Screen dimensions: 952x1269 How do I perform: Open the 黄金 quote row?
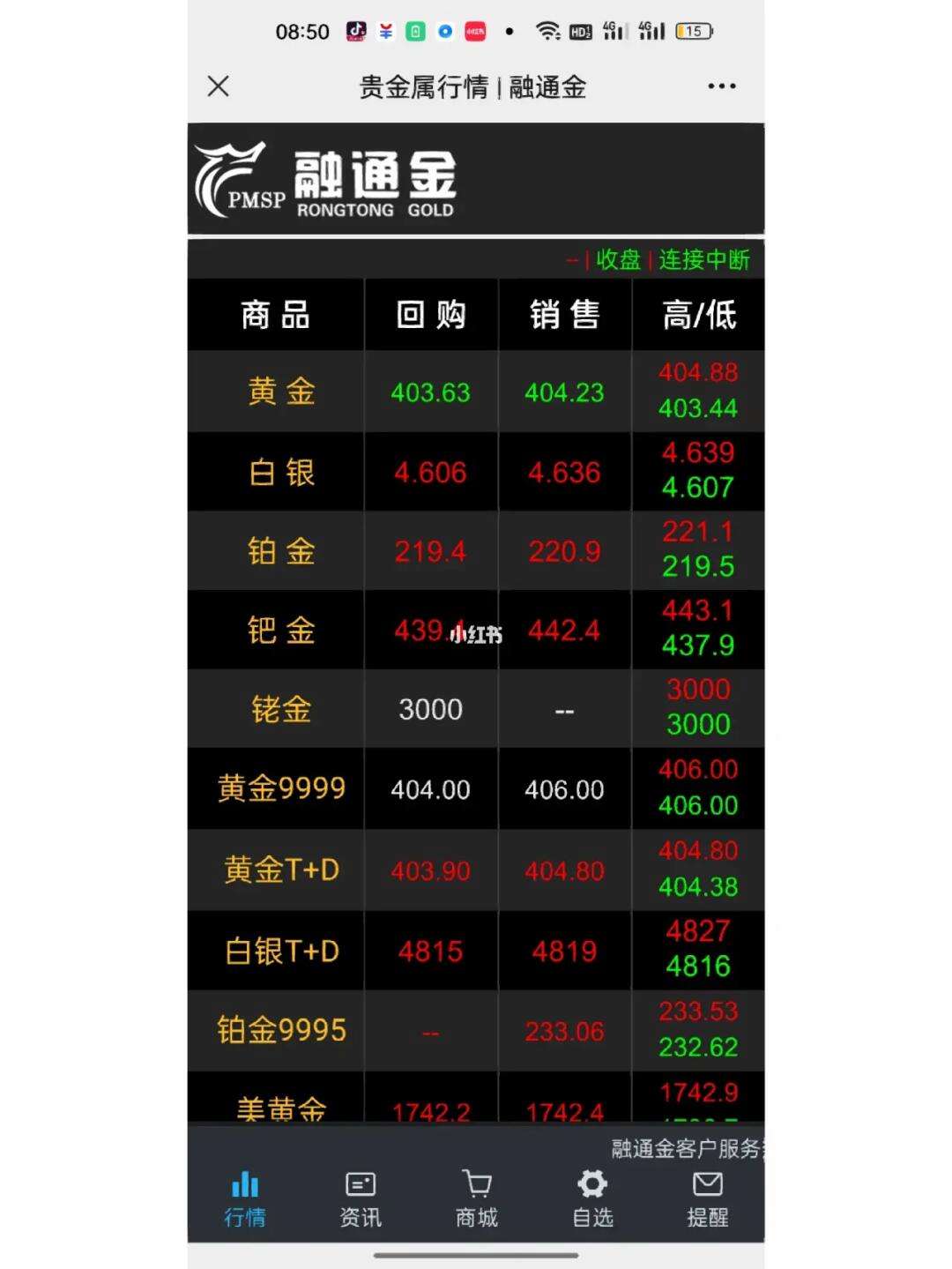[281, 392]
